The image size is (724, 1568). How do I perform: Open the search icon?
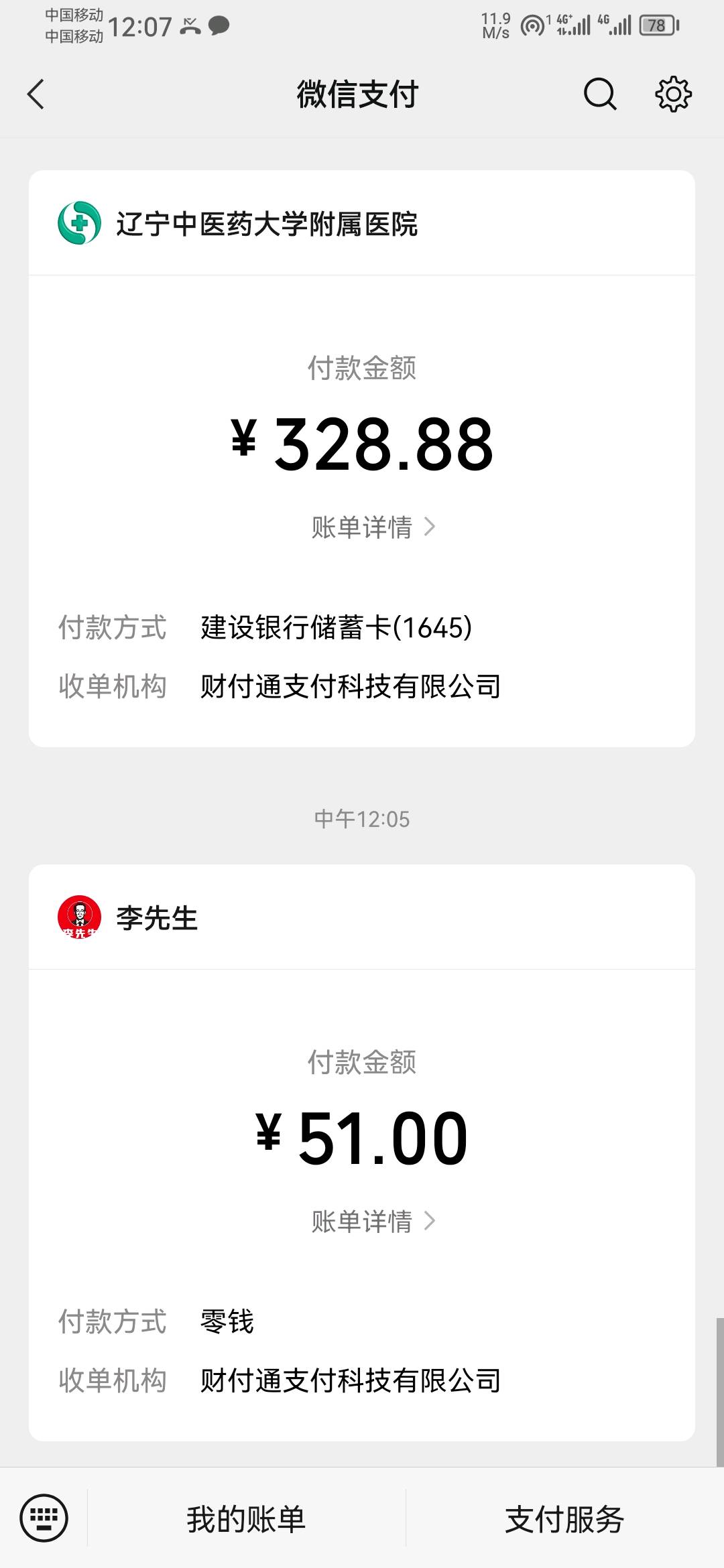pyautogui.click(x=599, y=94)
